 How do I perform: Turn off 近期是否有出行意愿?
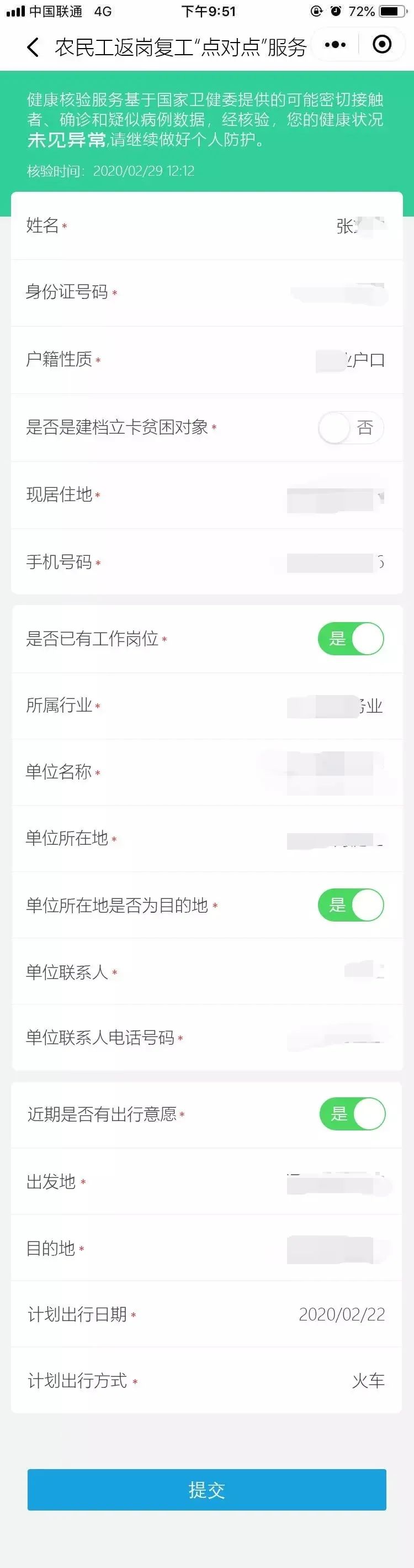[x=352, y=1114]
